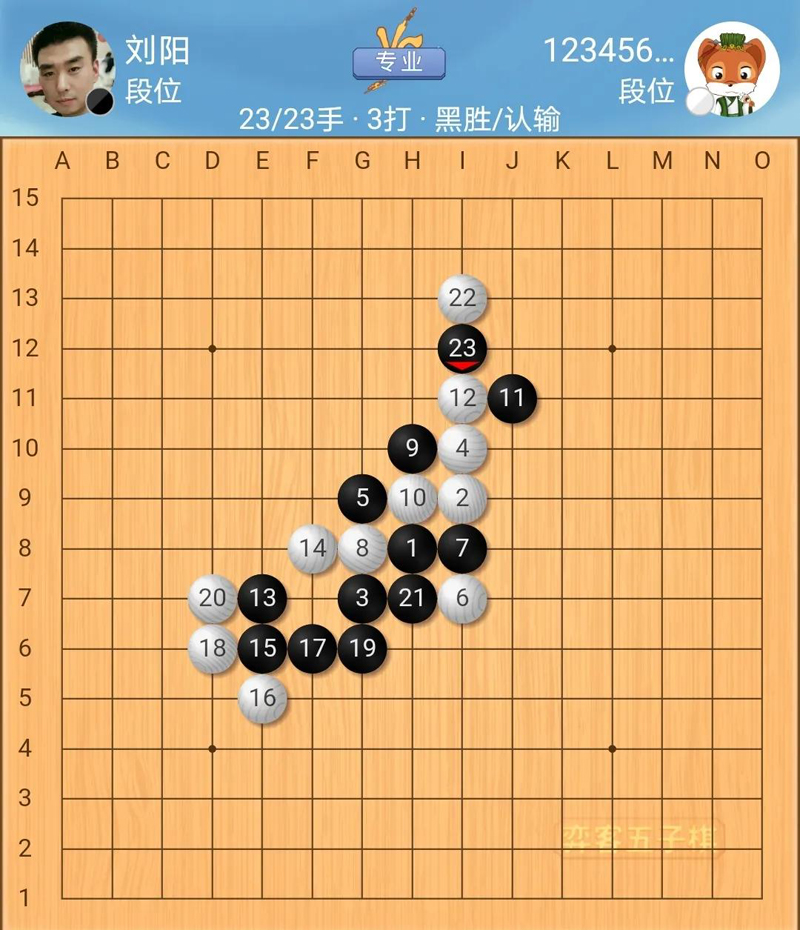Tap the 专业 badge button
Screen dimensions: 800x930
[x=399, y=62]
